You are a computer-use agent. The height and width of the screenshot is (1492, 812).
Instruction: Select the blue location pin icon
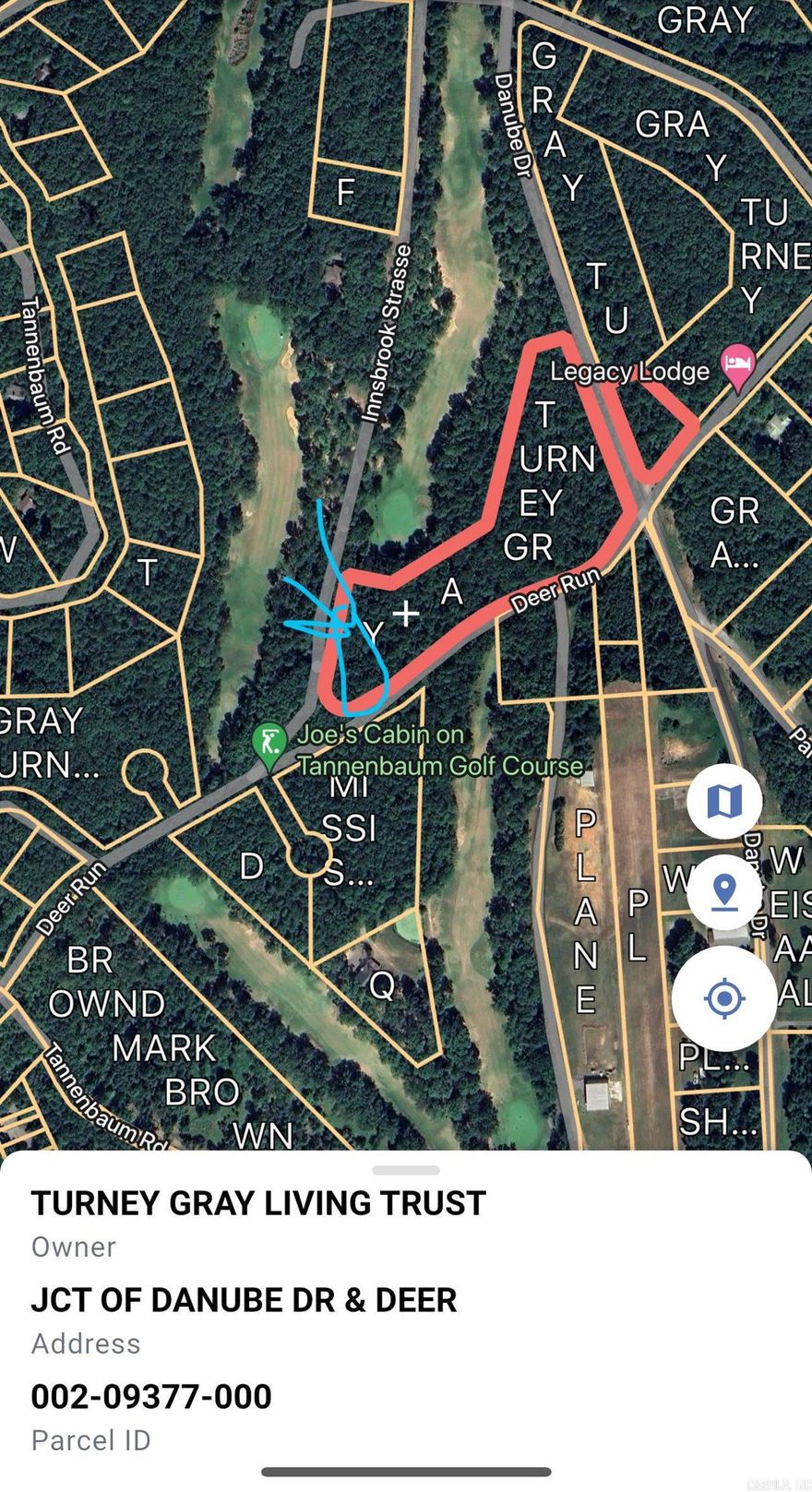[725, 893]
